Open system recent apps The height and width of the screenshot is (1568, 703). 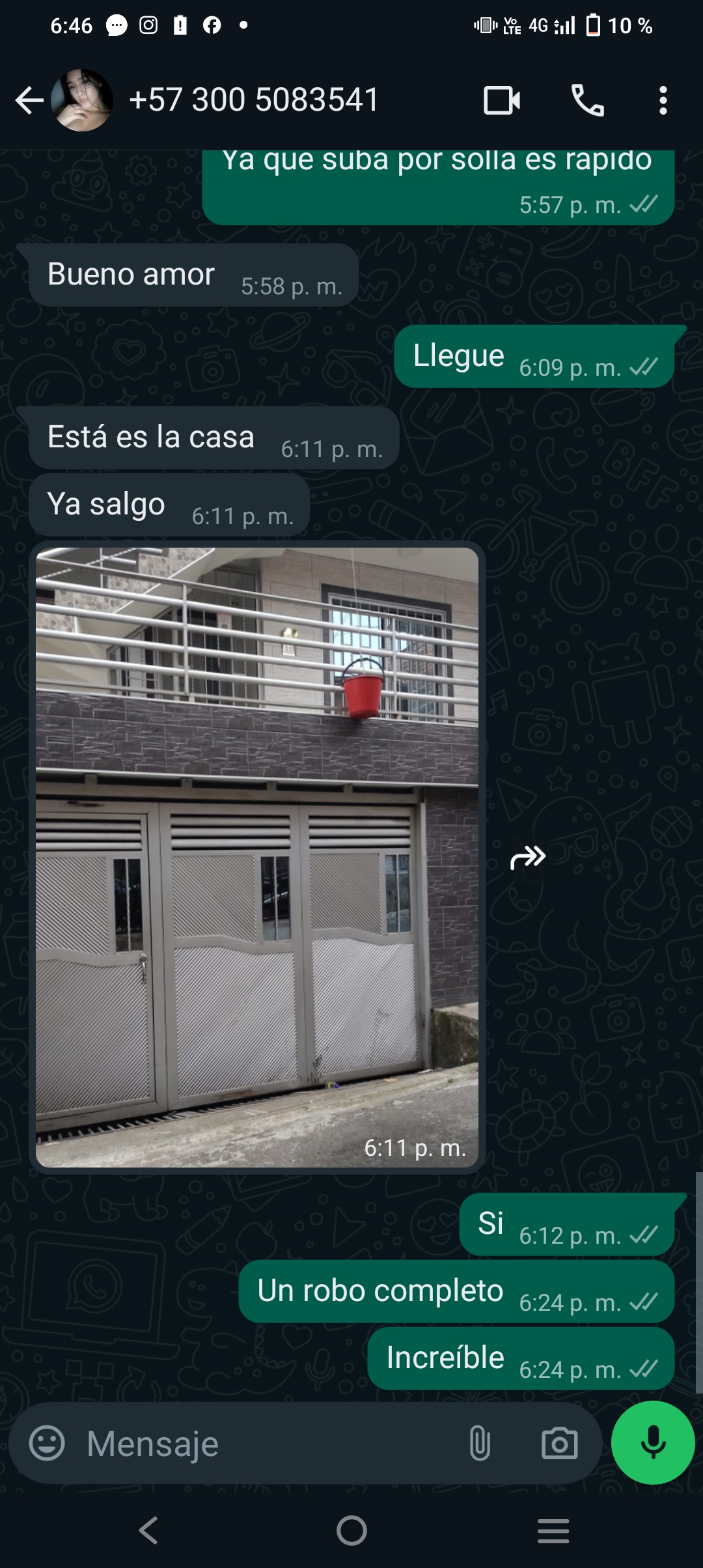[x=553, y=1530]
